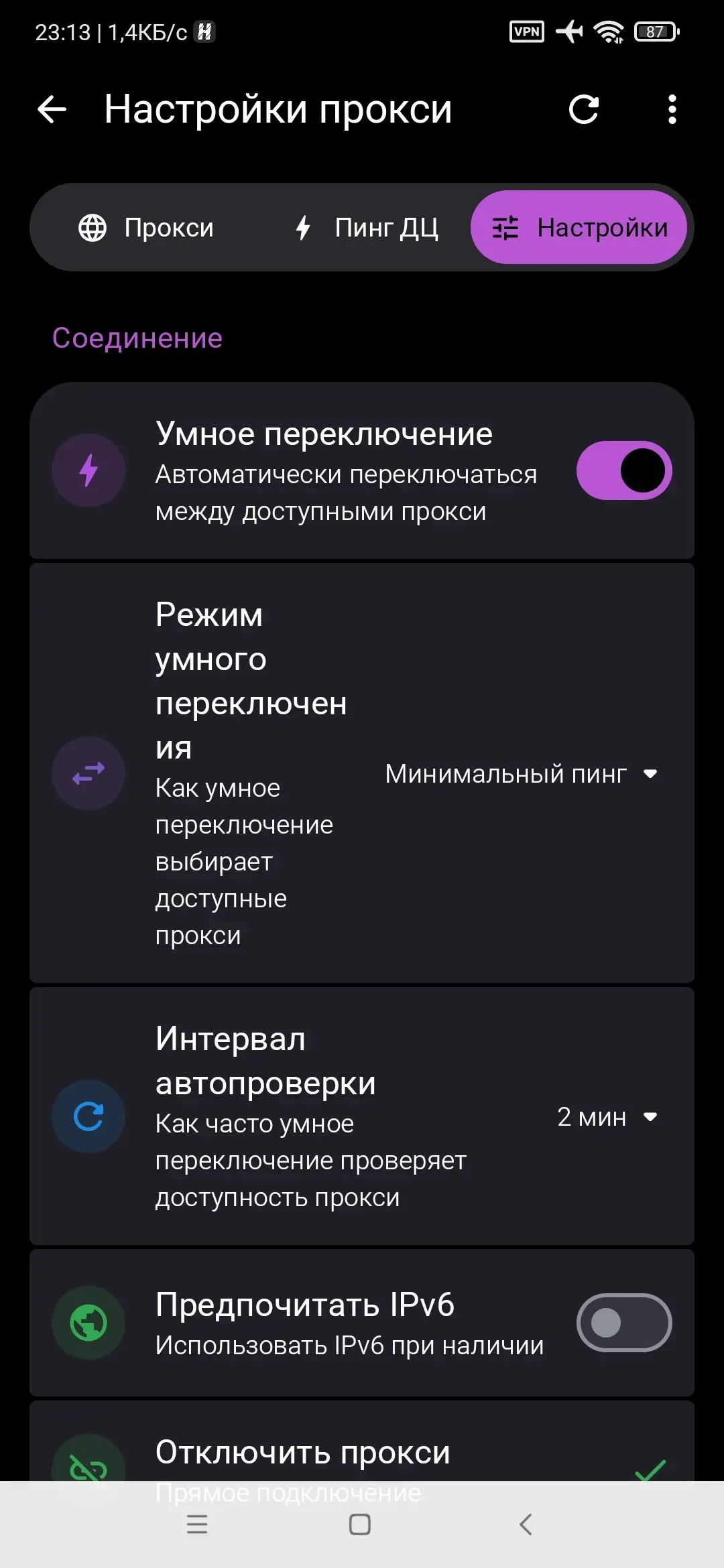
Task: Open recent apps from navigation bar
Action: 197,1524
